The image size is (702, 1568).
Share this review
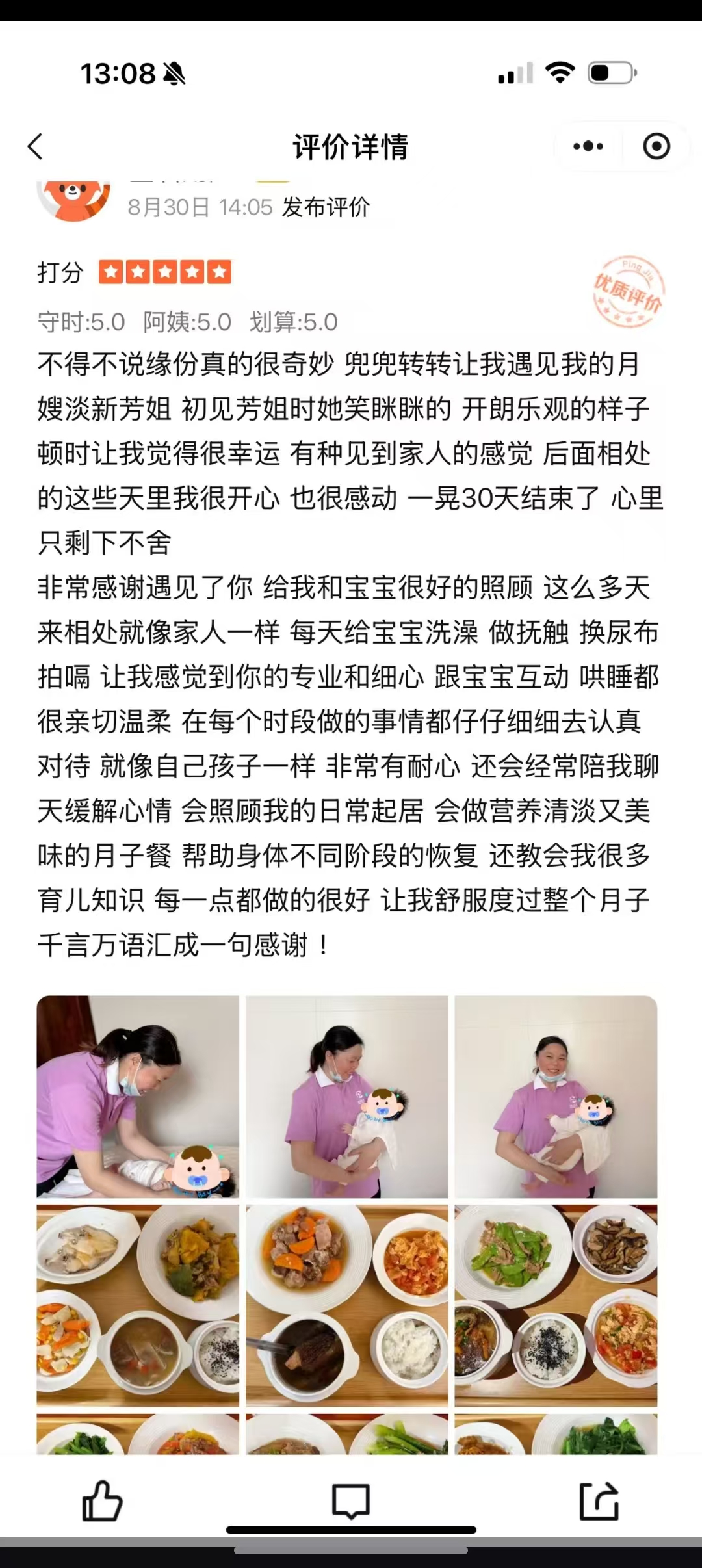tap(599, 1501)
